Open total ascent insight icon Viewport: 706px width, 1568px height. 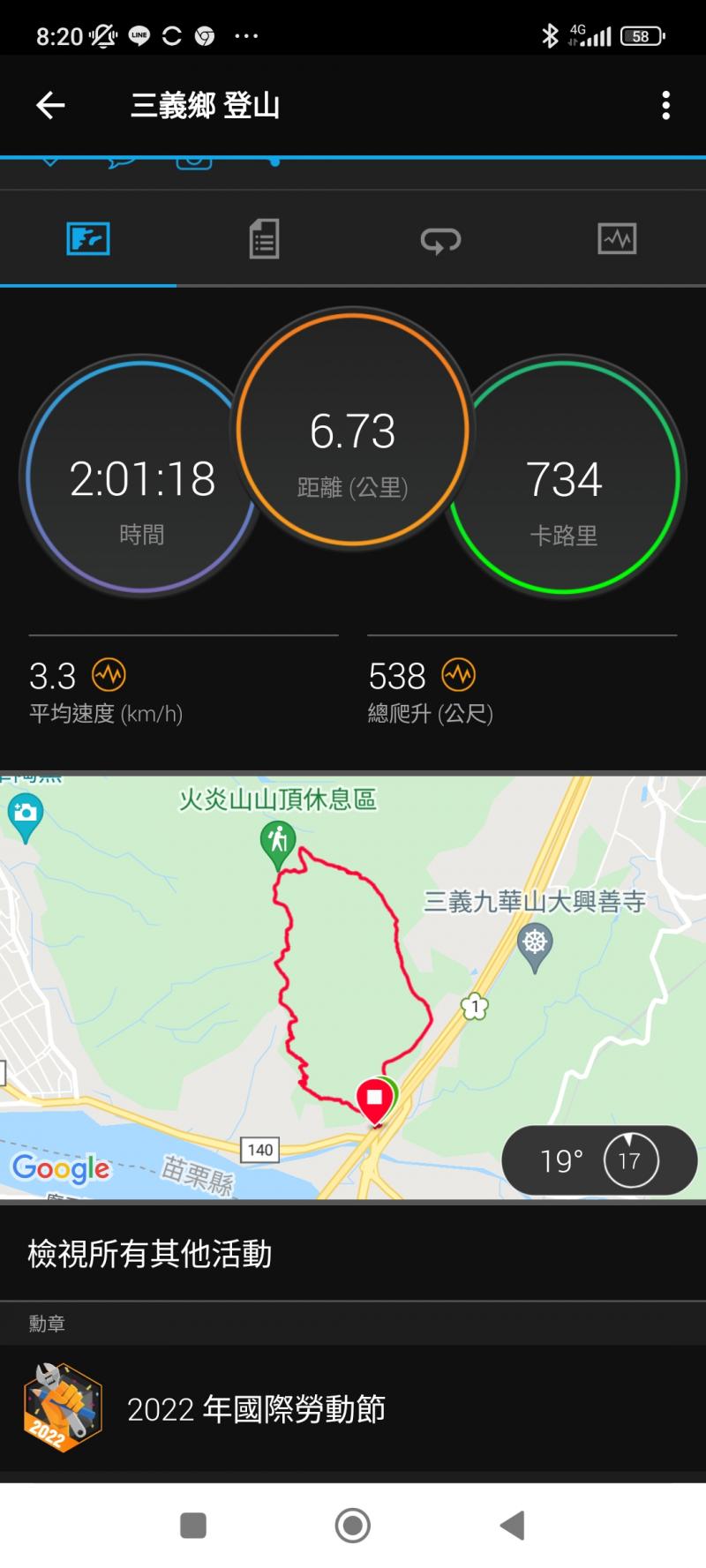[x=458, y=676]
